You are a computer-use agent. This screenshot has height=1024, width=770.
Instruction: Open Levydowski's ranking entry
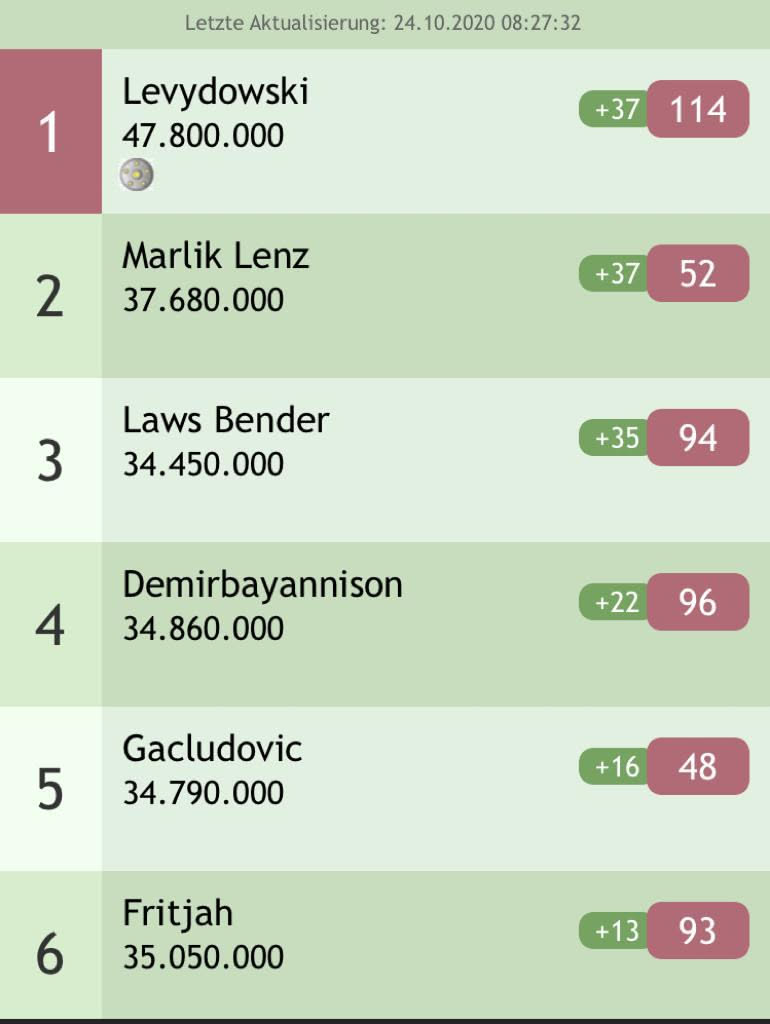pyautogui.click(x=215, y=92)
